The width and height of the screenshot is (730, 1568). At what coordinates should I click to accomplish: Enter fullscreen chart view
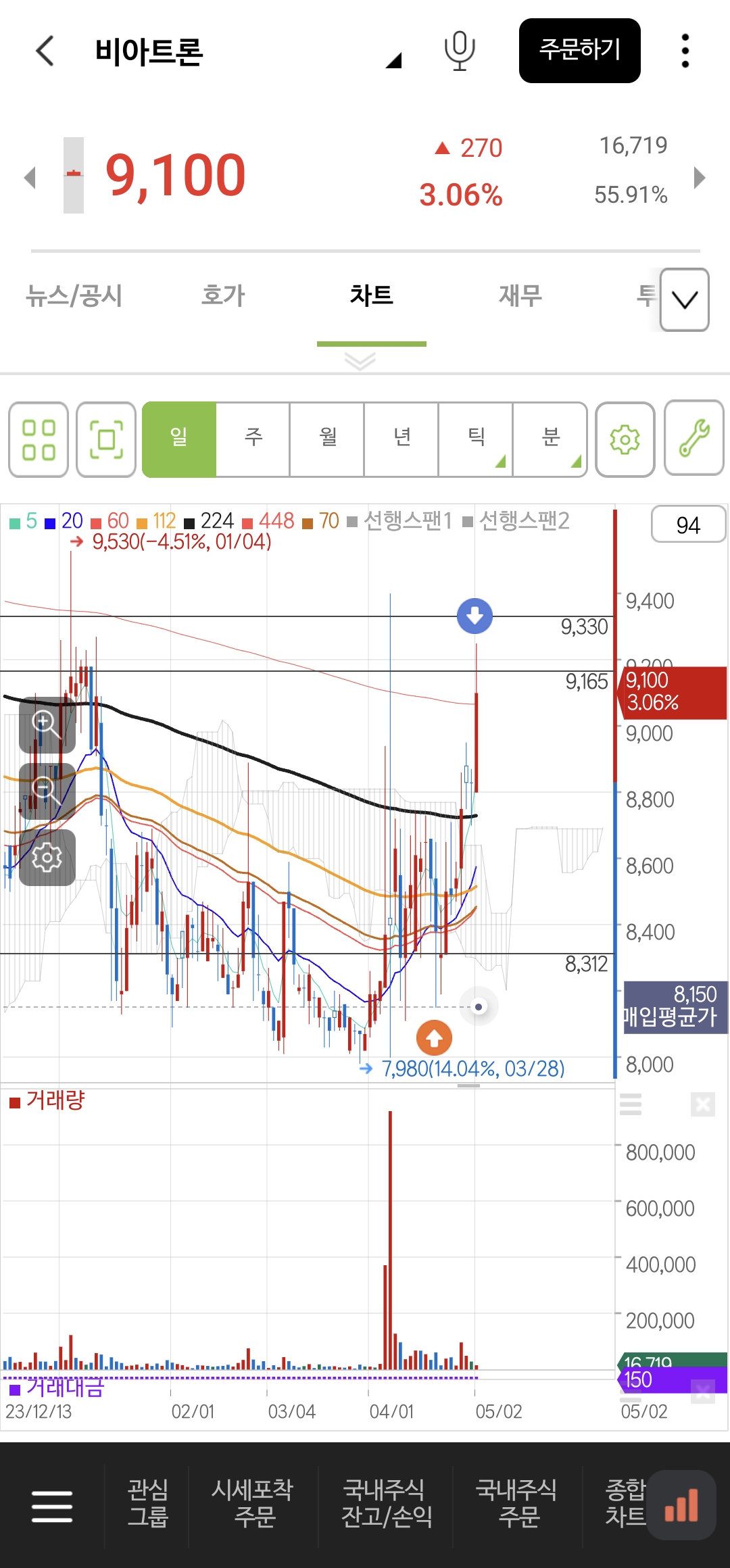click(x=106, y=440)
